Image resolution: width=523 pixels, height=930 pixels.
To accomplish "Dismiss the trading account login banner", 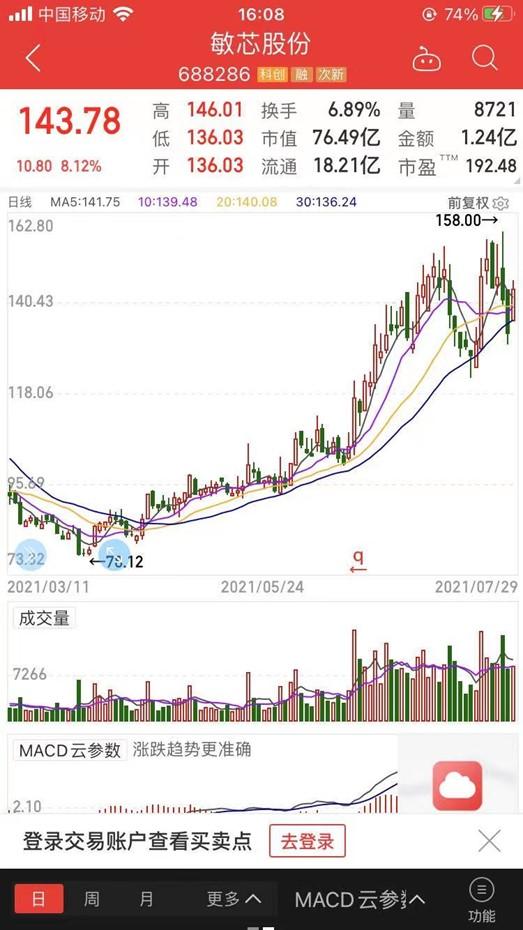I will [x=489, y=840].
